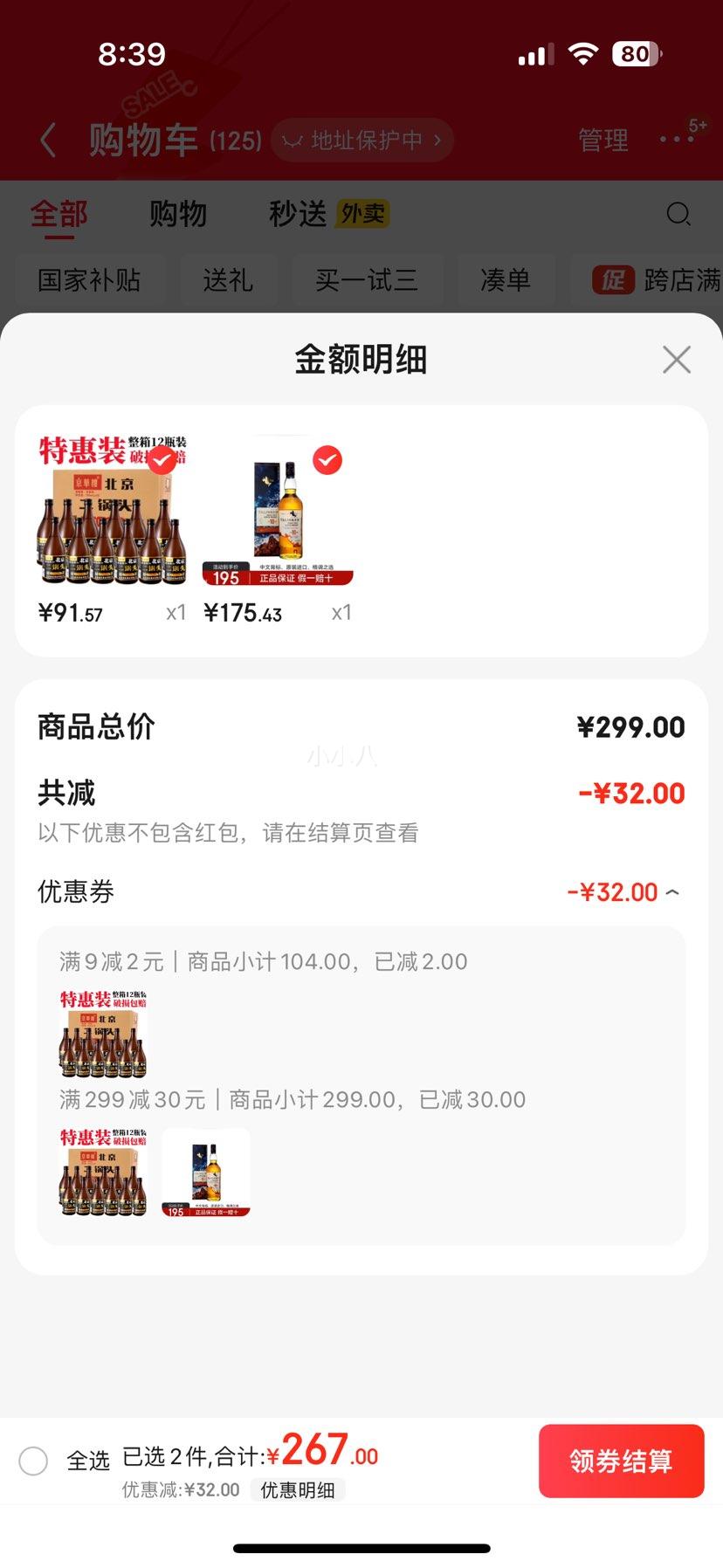This screenshot has width=723, height=1568.
Task: Toggle the 全选 select-all checkbox
Action: (x=34, y=1461)
